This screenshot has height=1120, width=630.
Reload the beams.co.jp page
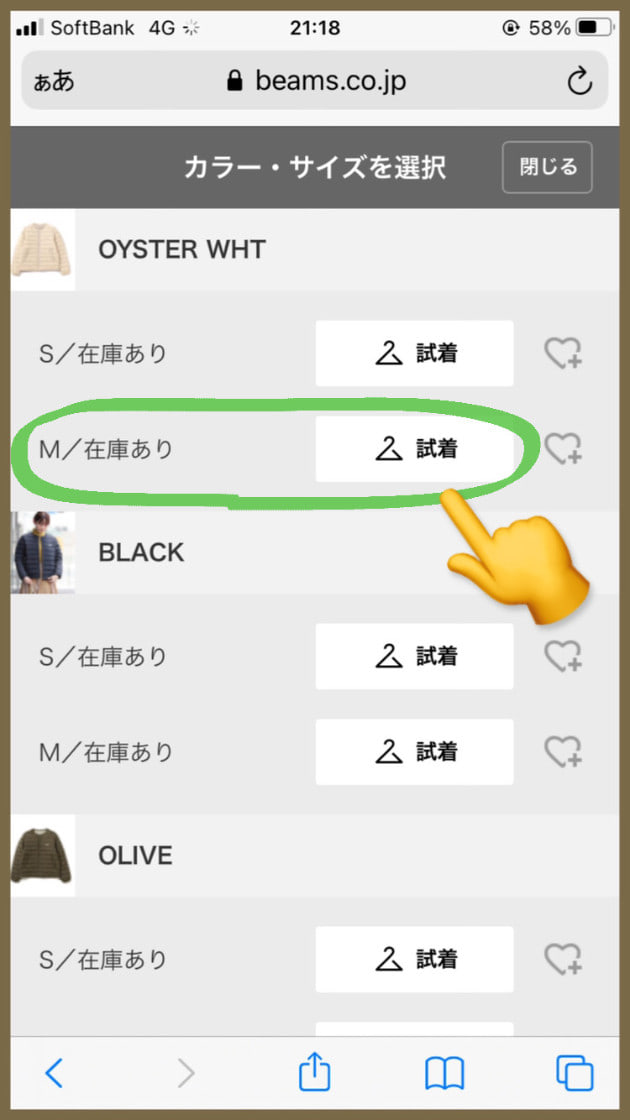(580, 82)
